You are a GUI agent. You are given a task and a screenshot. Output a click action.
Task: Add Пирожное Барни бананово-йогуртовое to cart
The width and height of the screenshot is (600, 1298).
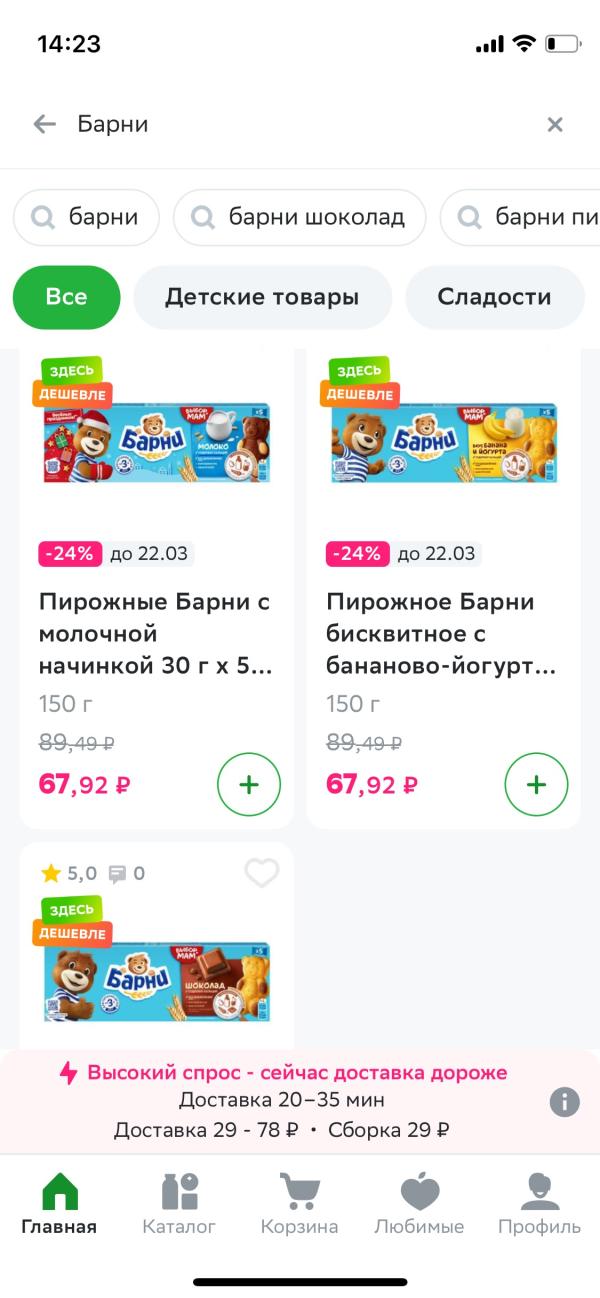[x=537, y=785]
